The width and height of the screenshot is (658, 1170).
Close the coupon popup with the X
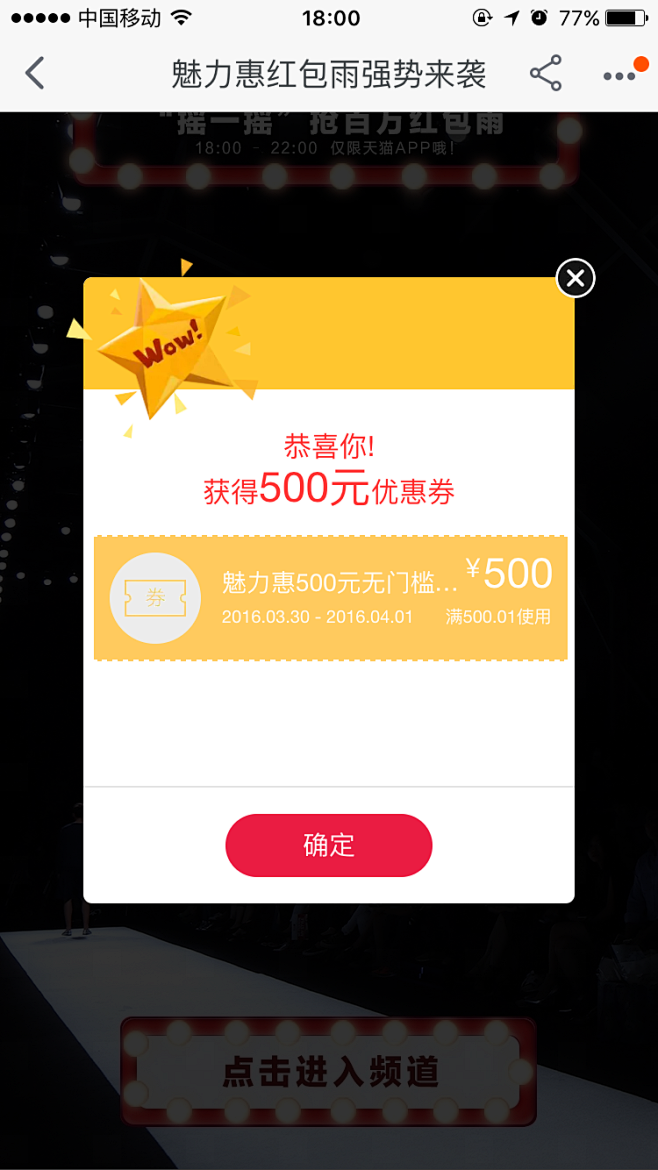point(575,278)
